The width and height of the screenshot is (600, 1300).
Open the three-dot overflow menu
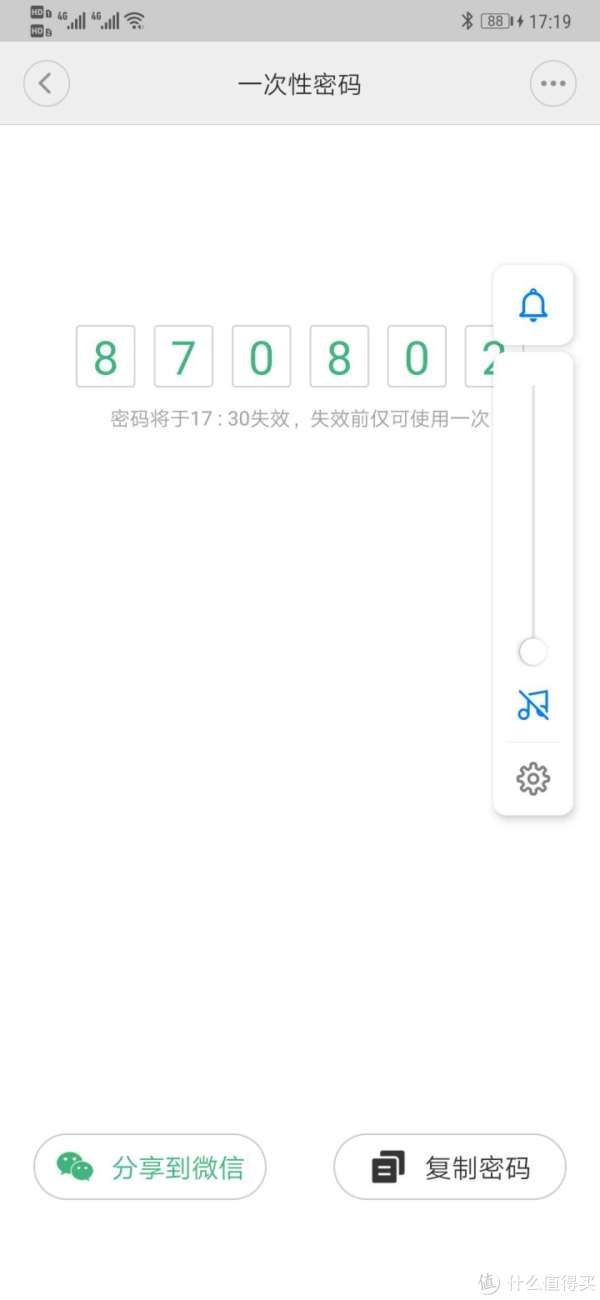(553, 84)
